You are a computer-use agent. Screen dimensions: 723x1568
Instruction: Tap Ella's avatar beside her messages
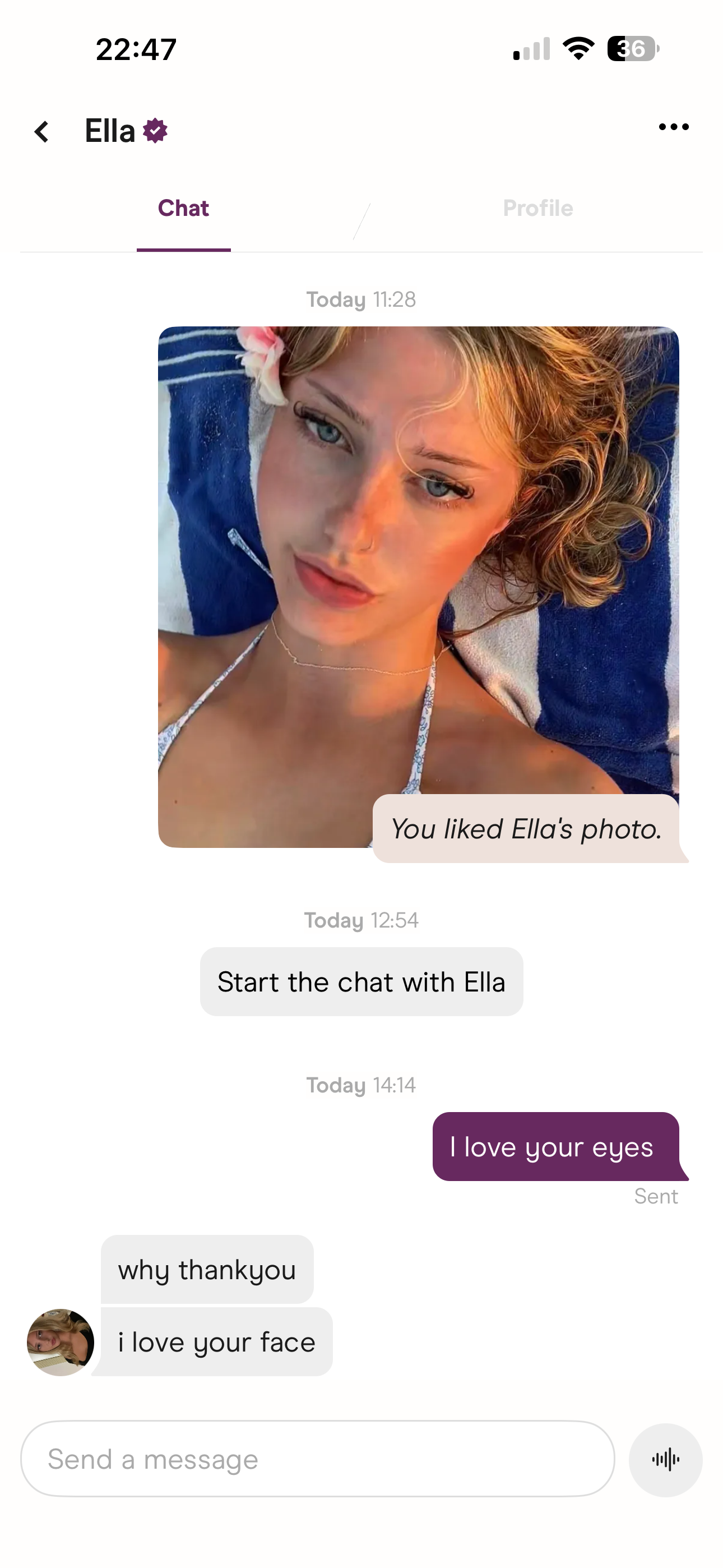61,1341
